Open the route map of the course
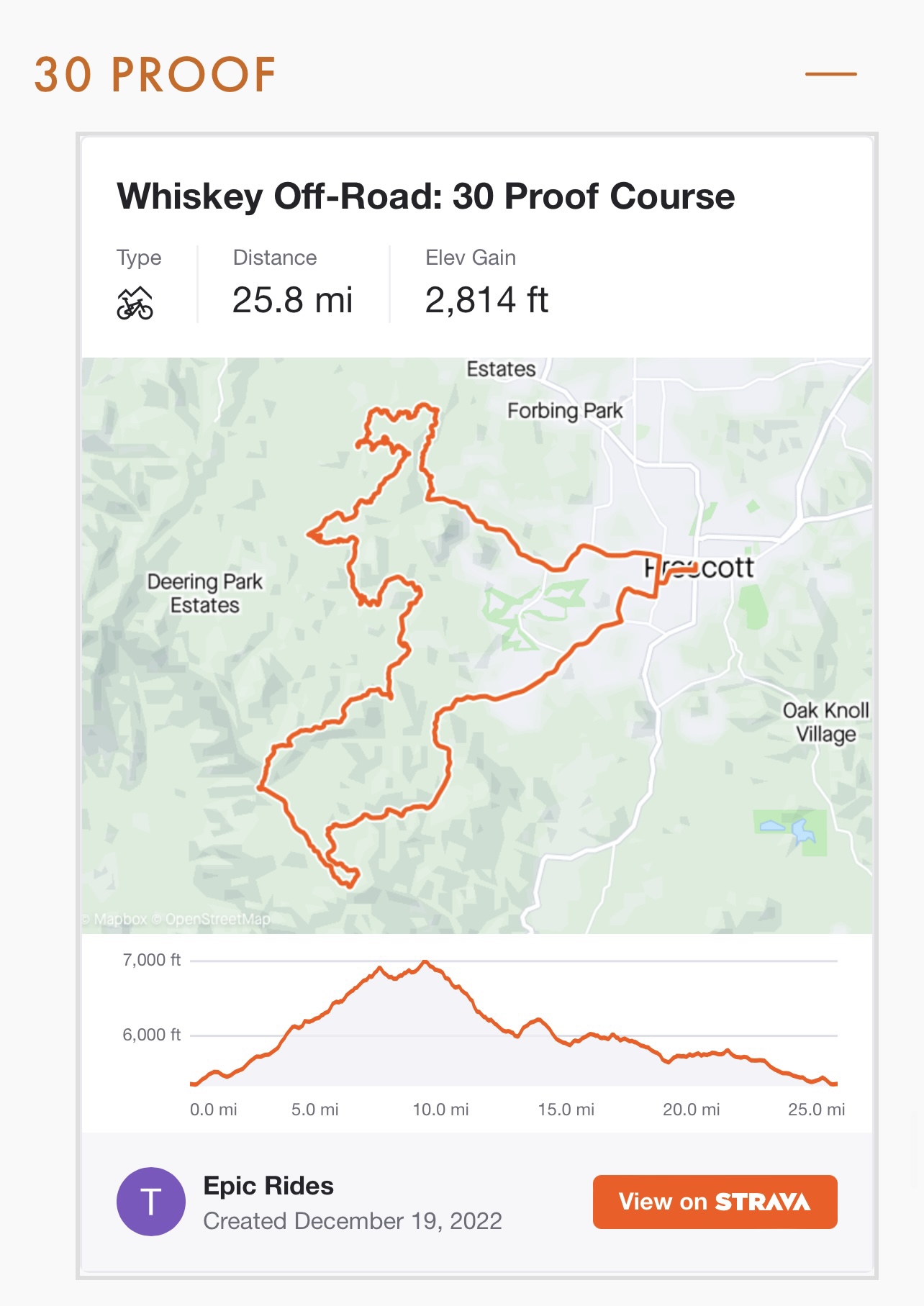The image size is (924, 1306). (476, 645)
